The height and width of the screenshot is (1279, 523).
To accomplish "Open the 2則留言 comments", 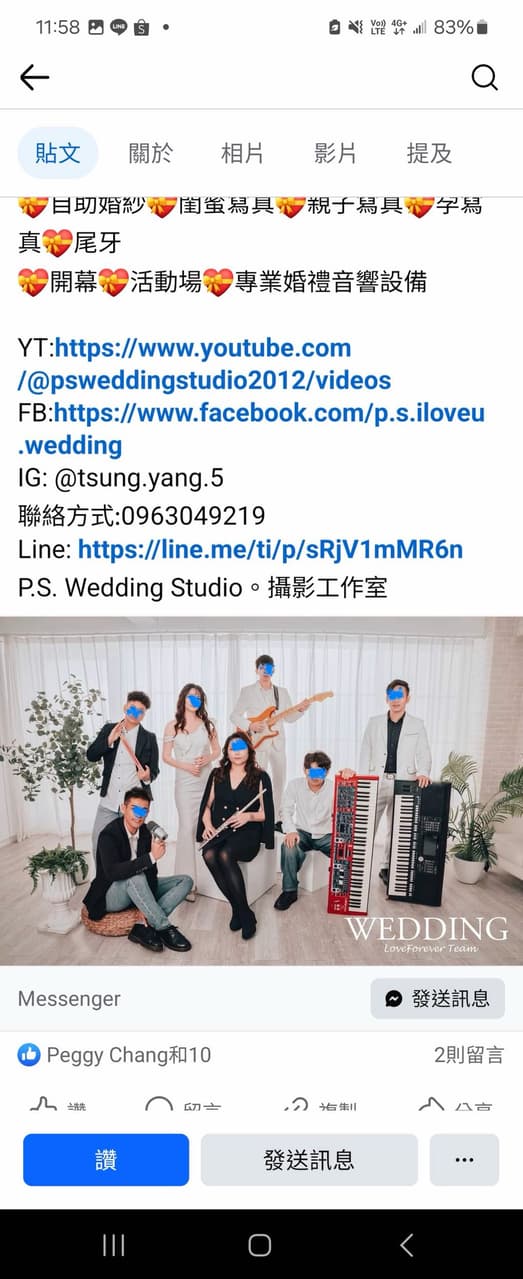I will point(469,1054).
